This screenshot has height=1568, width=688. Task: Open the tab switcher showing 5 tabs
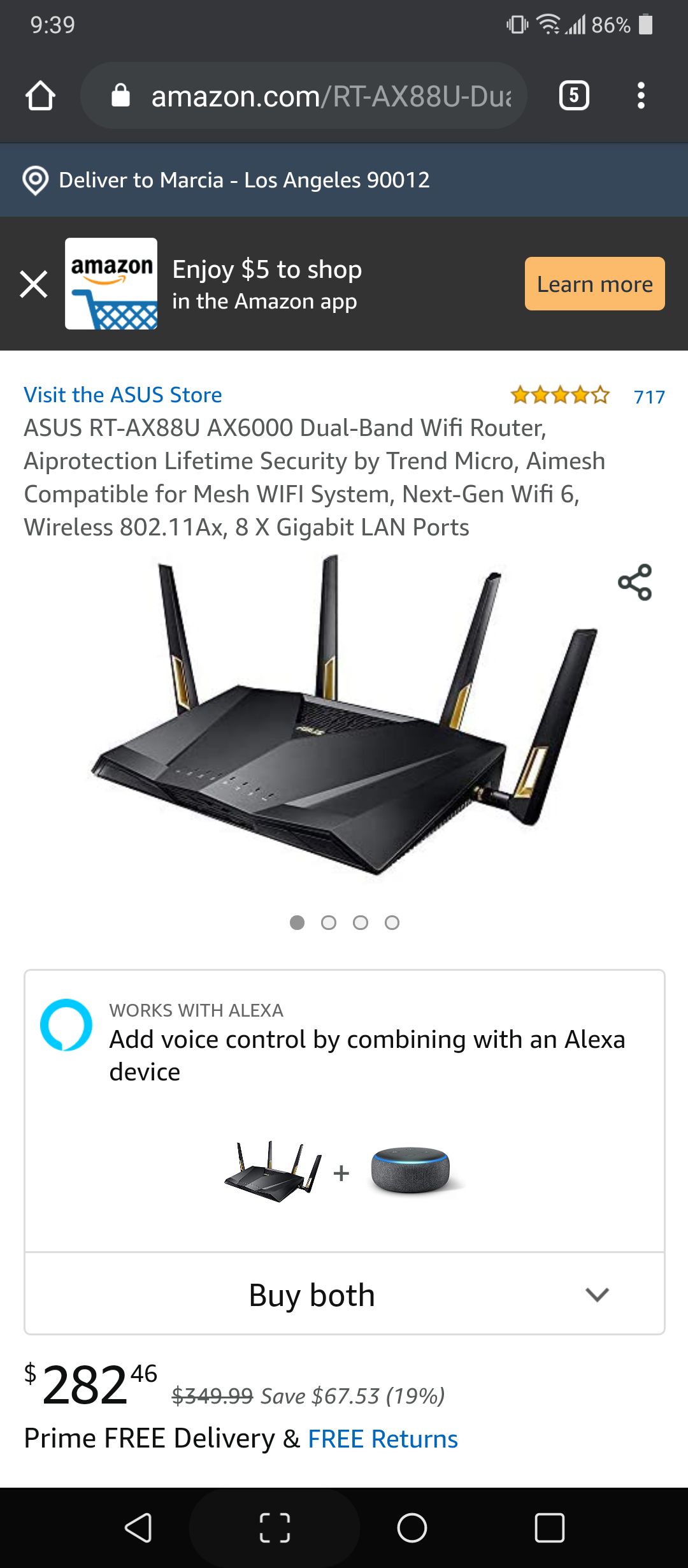click(573, 96)
